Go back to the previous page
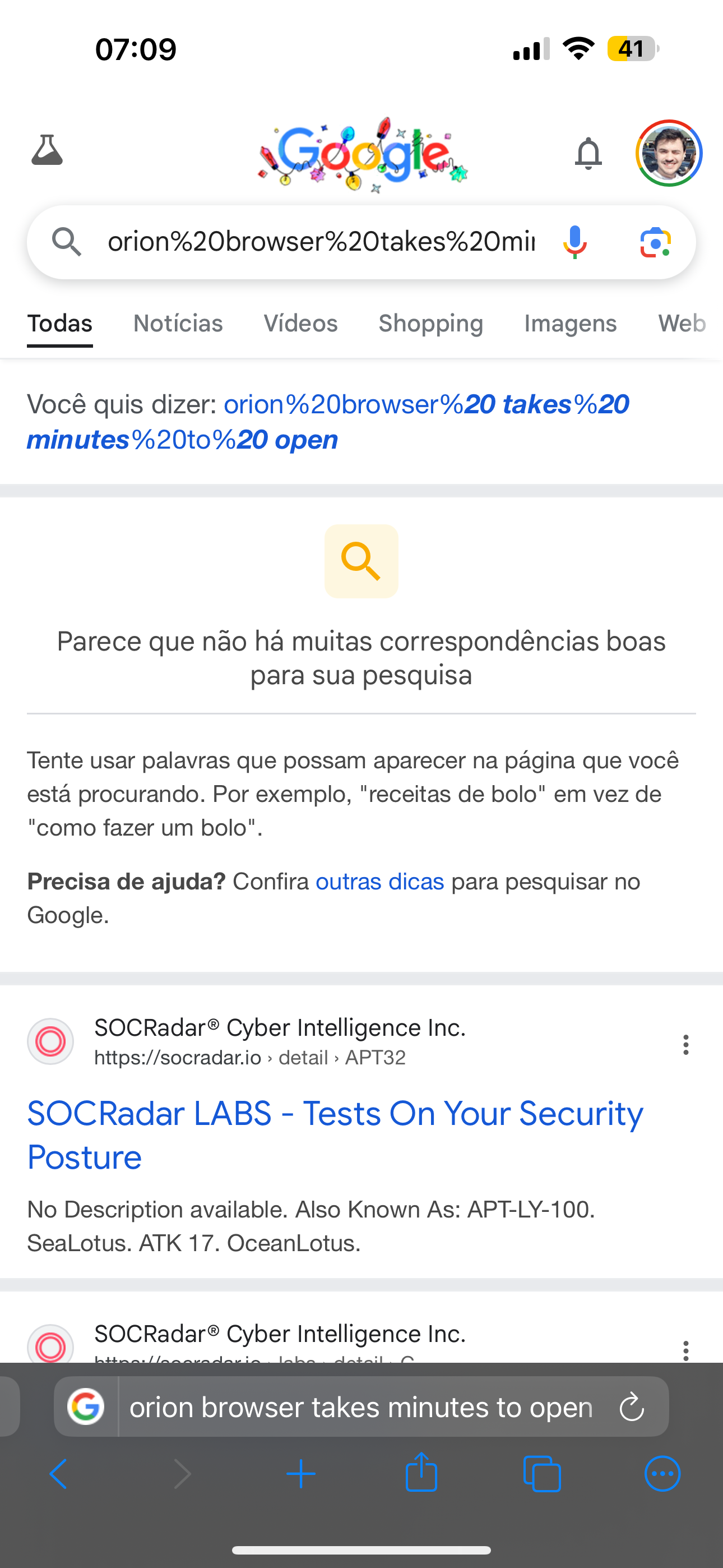 point(59,1474)
